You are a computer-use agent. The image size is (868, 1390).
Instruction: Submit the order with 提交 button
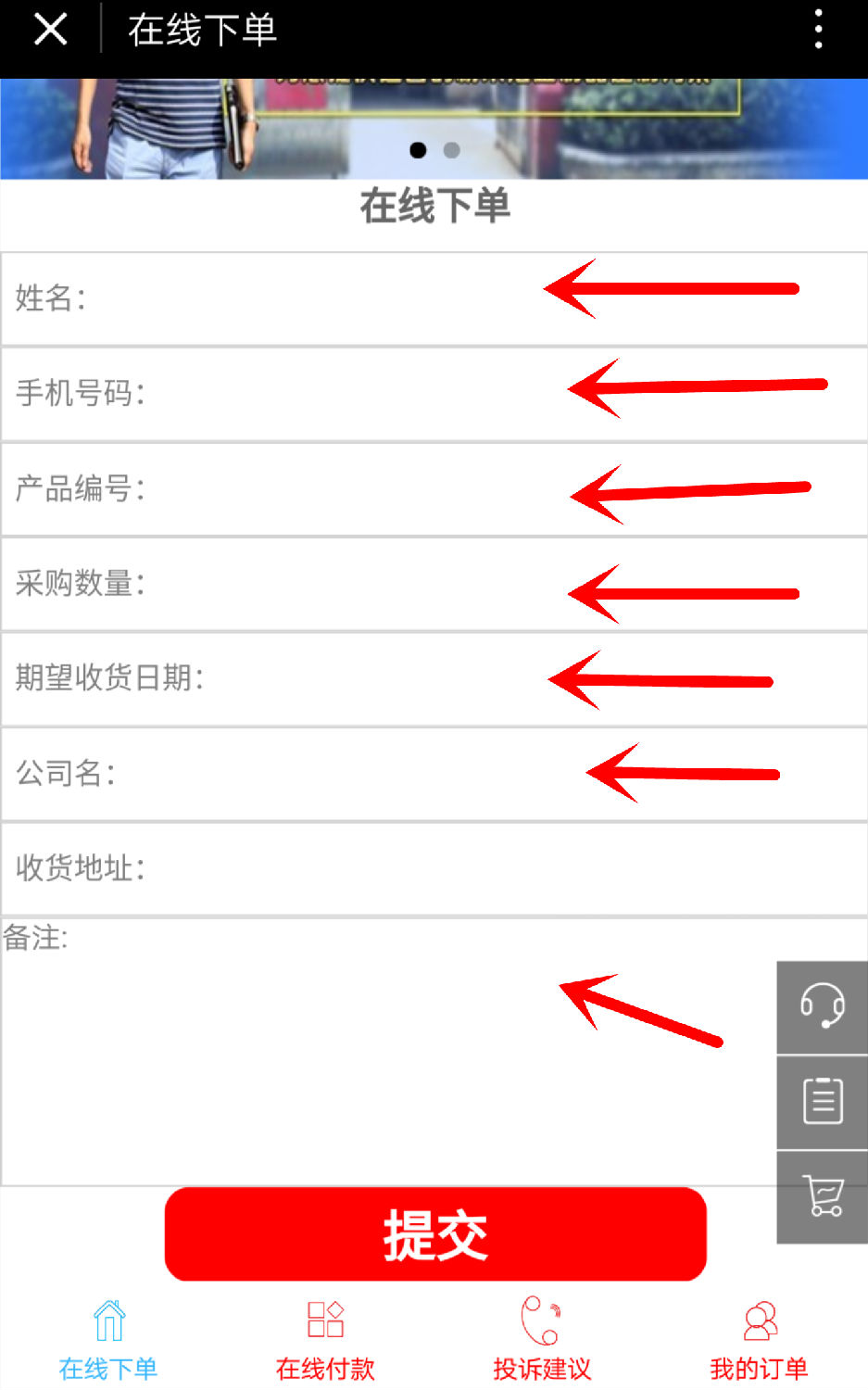pyautogui.click(x=435, y=1234)
